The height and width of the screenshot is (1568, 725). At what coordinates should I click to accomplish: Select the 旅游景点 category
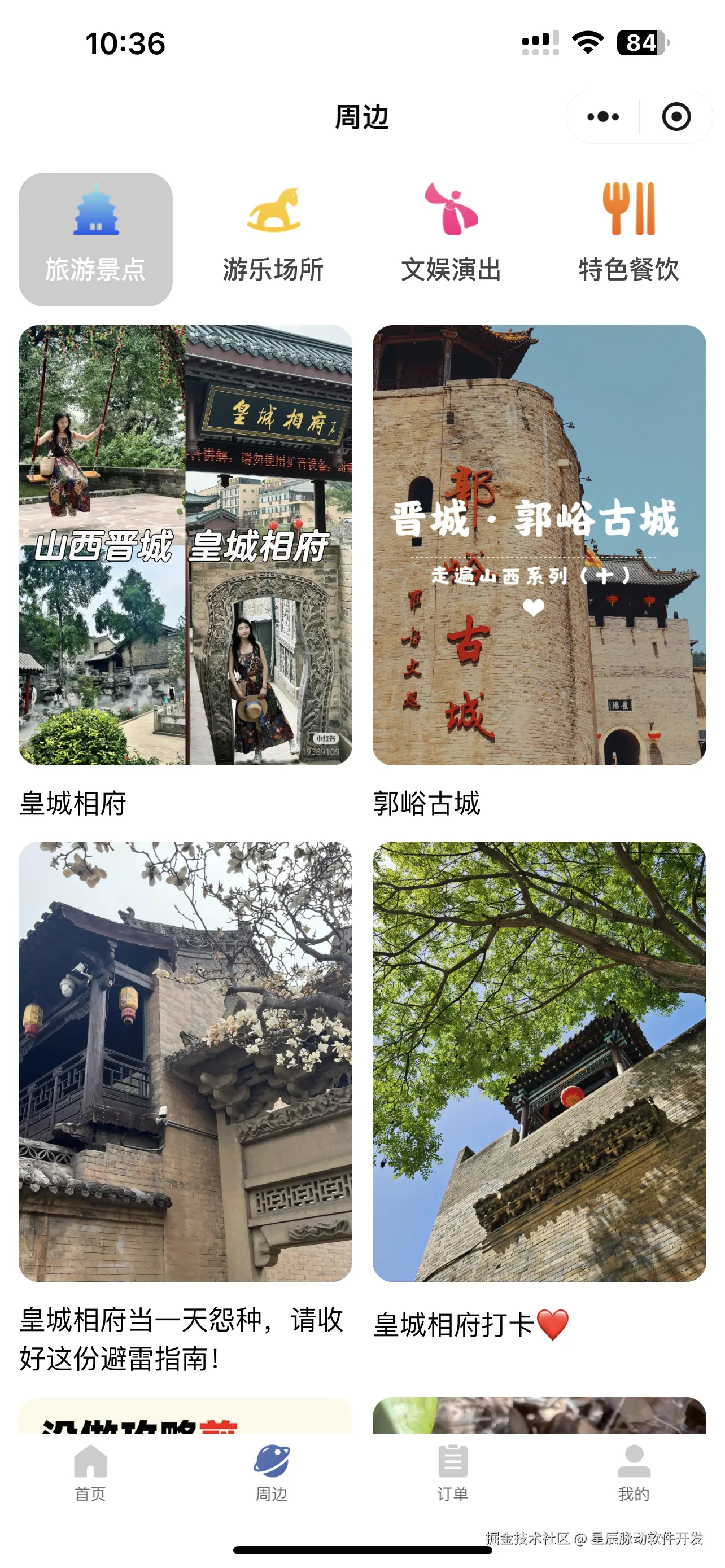(95, 239)
